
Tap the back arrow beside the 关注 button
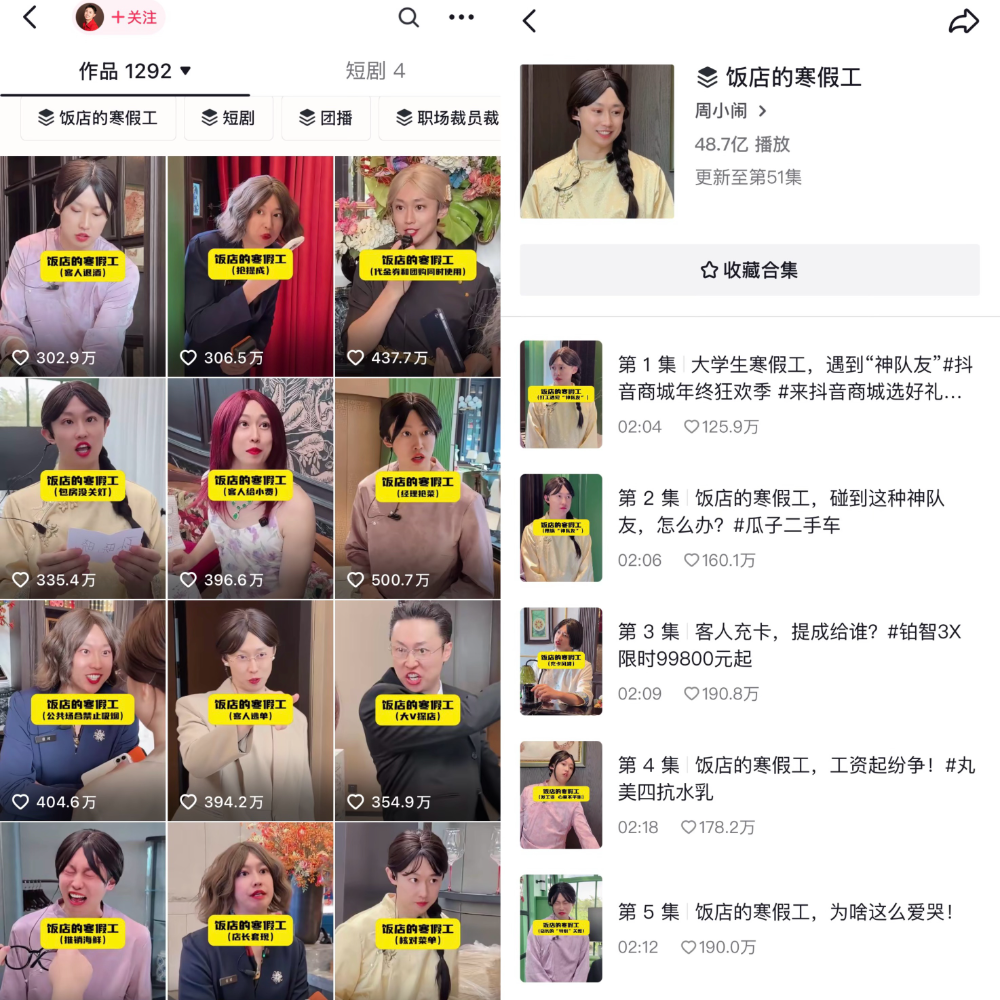point(30,17)
